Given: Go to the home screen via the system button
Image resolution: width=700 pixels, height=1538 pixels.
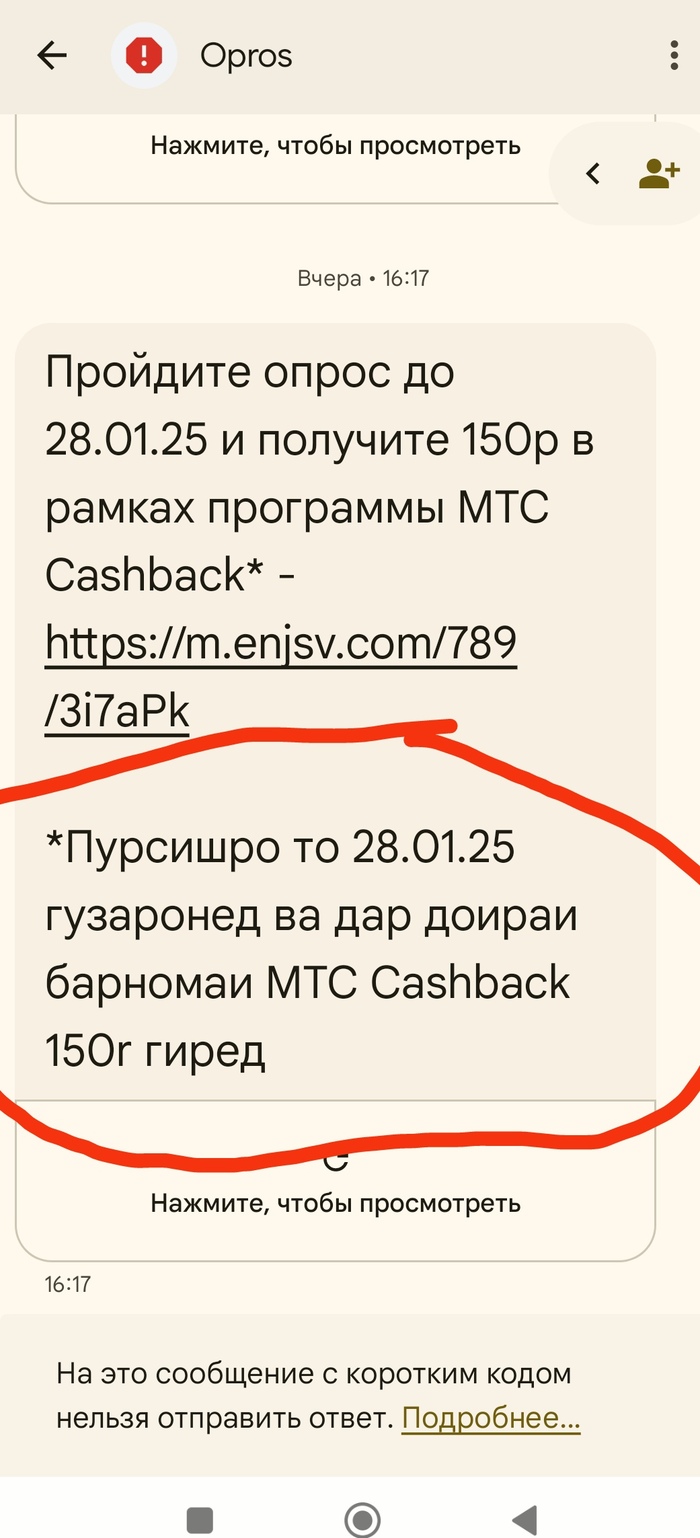Looking at the screenshot, I should 361,1519.
